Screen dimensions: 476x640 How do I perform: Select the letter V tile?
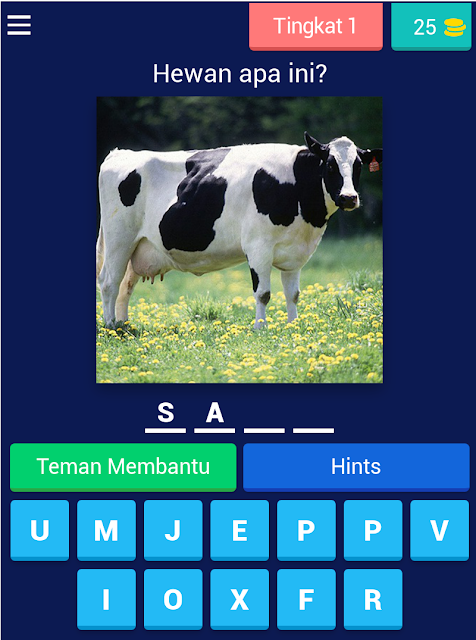click(x=440, y=530)
